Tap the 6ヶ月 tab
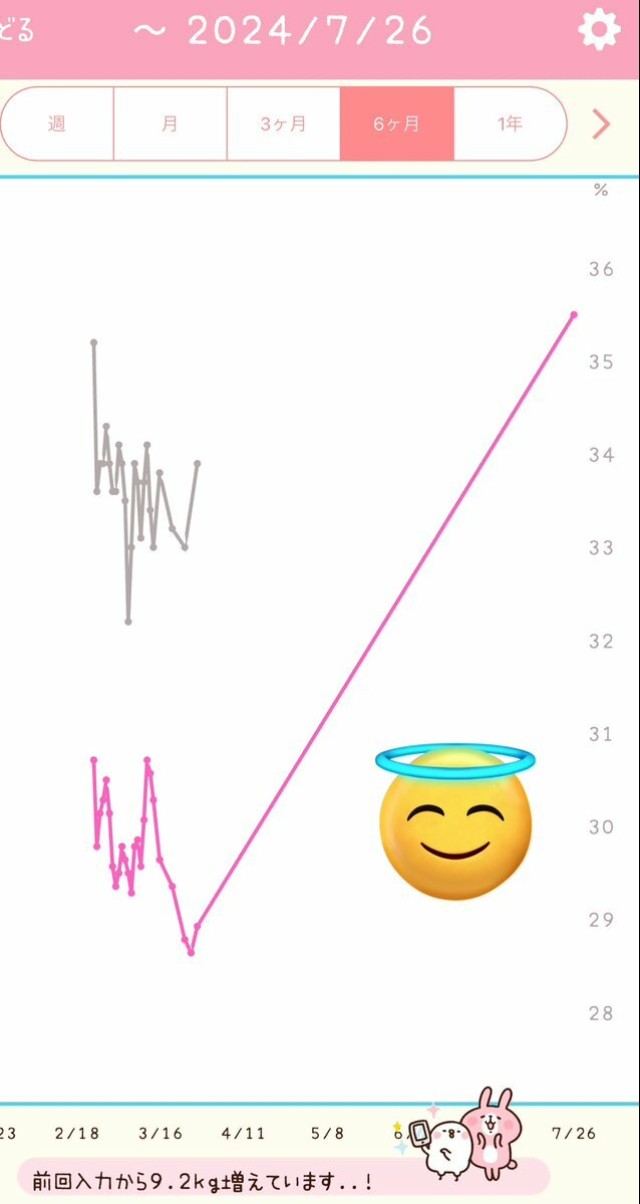640x1204 pixels. pos(397,124)
